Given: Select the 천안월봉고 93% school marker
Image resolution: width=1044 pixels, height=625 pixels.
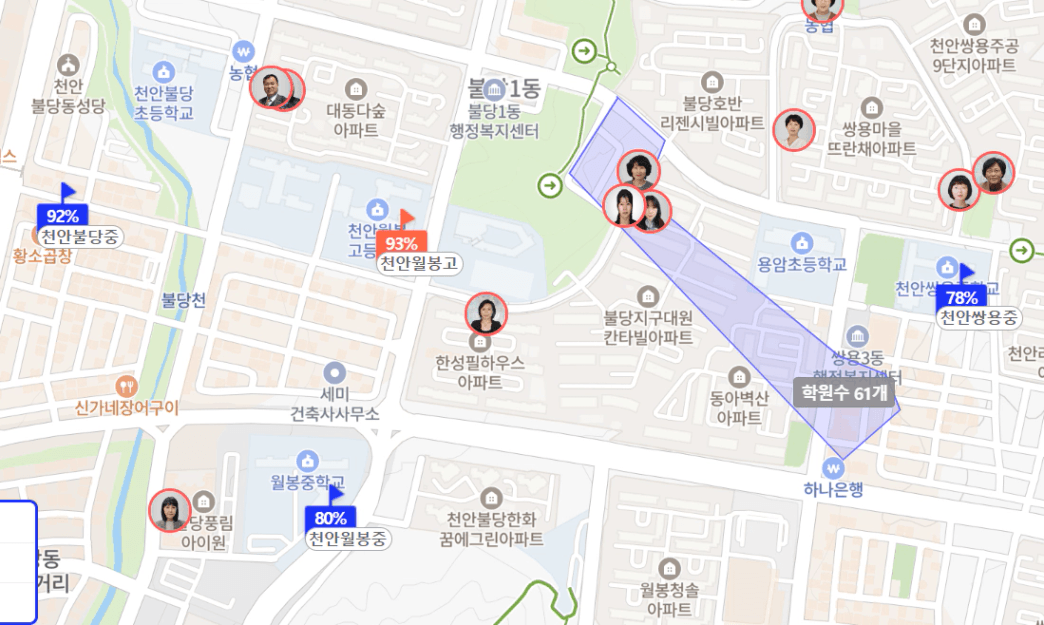Looking at the screenshot, I should pyautogui.click(x=401, y=243).
